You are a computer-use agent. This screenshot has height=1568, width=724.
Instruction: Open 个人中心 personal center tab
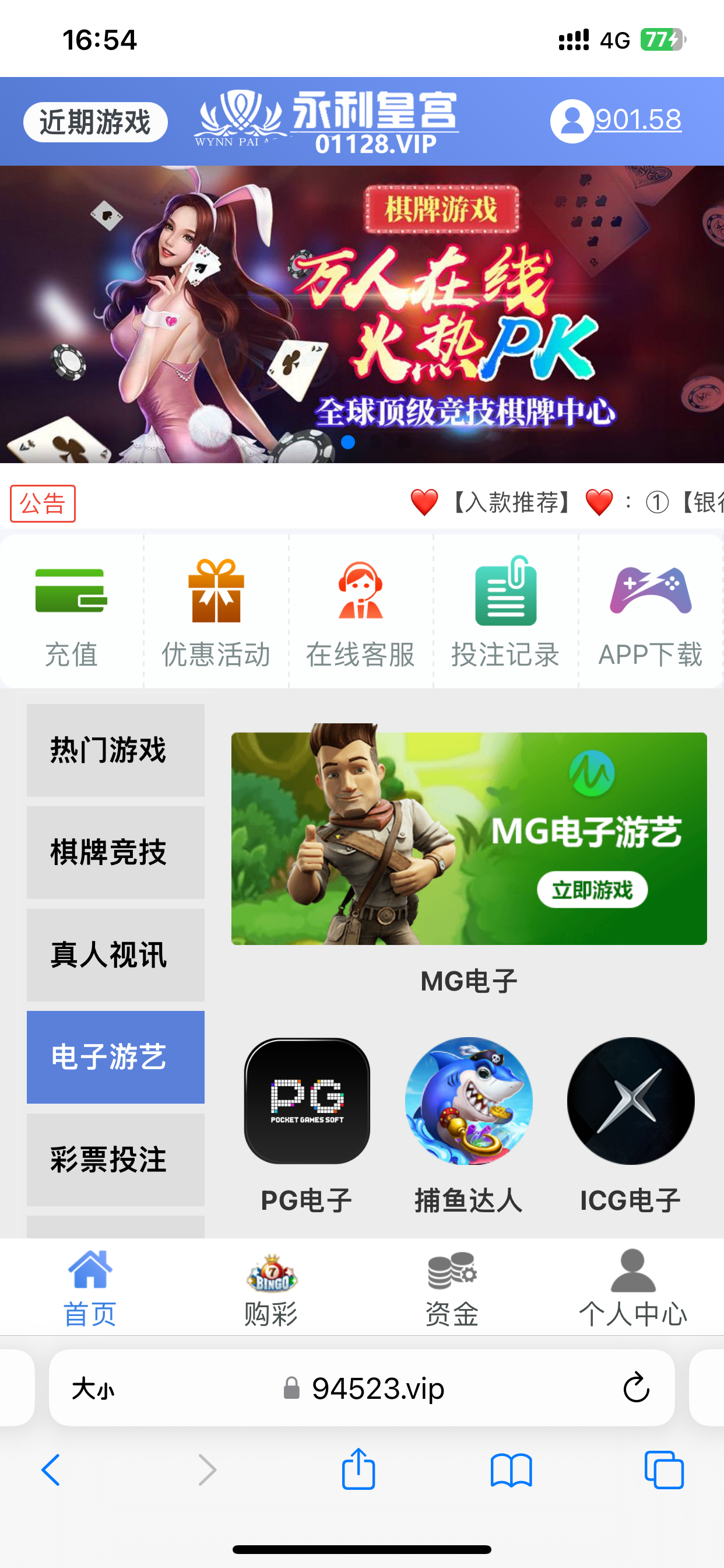(x=632, y=1287)
